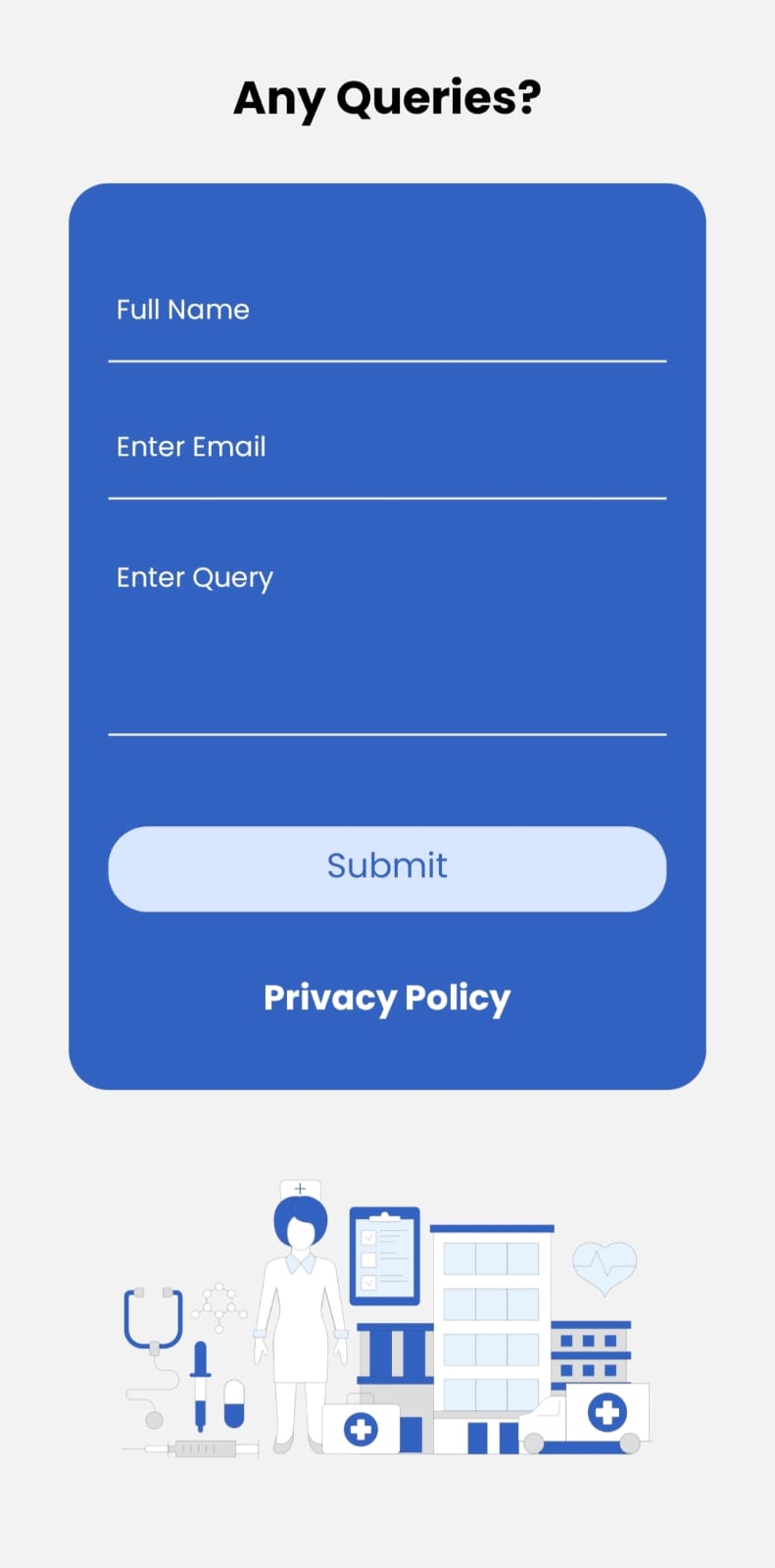This screenshot has height=1568, width=775.
Task: Select the Enter Query text area
Action: (387, 637)
